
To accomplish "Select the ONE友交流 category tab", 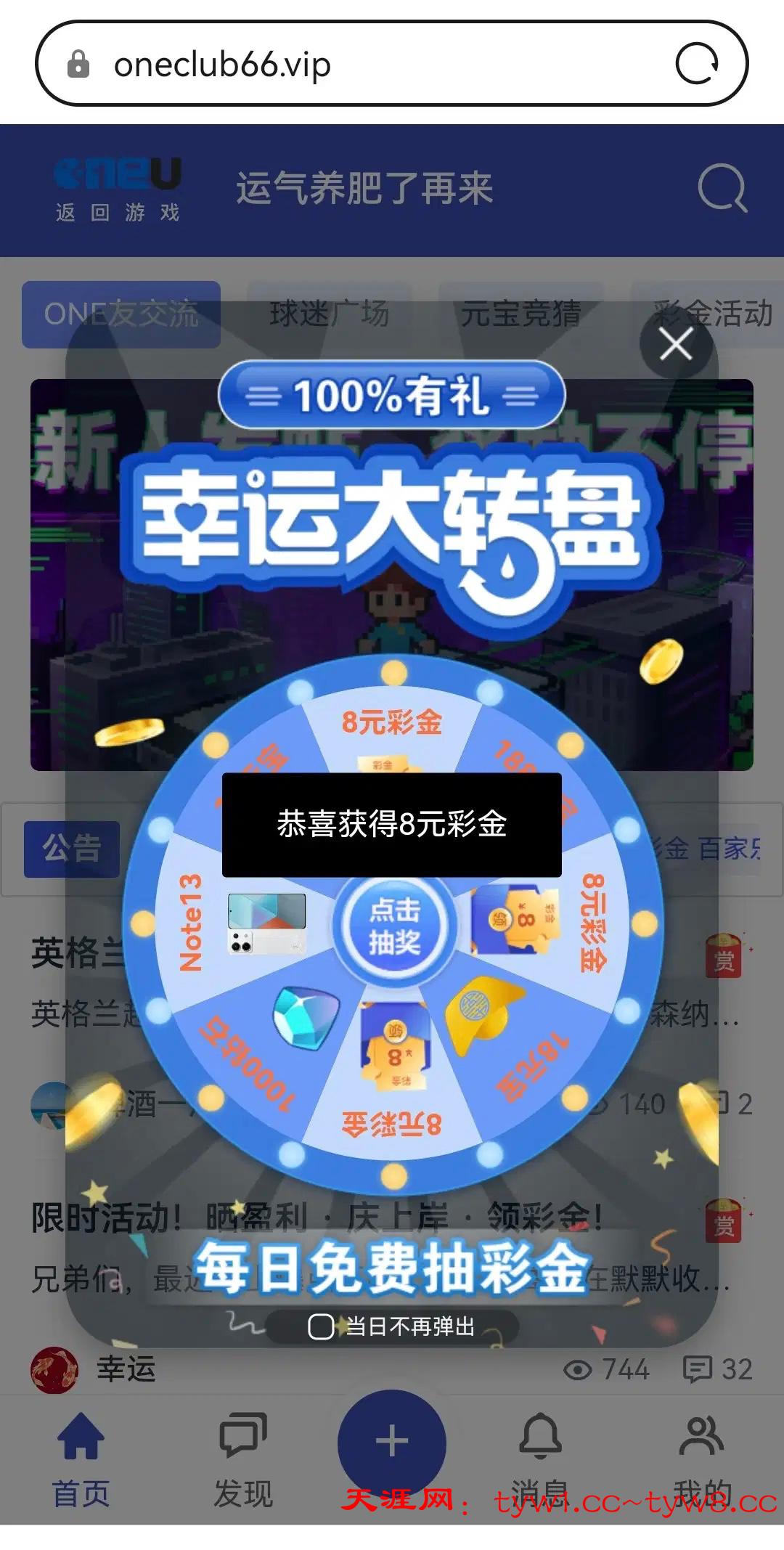I will click(121, 314).
